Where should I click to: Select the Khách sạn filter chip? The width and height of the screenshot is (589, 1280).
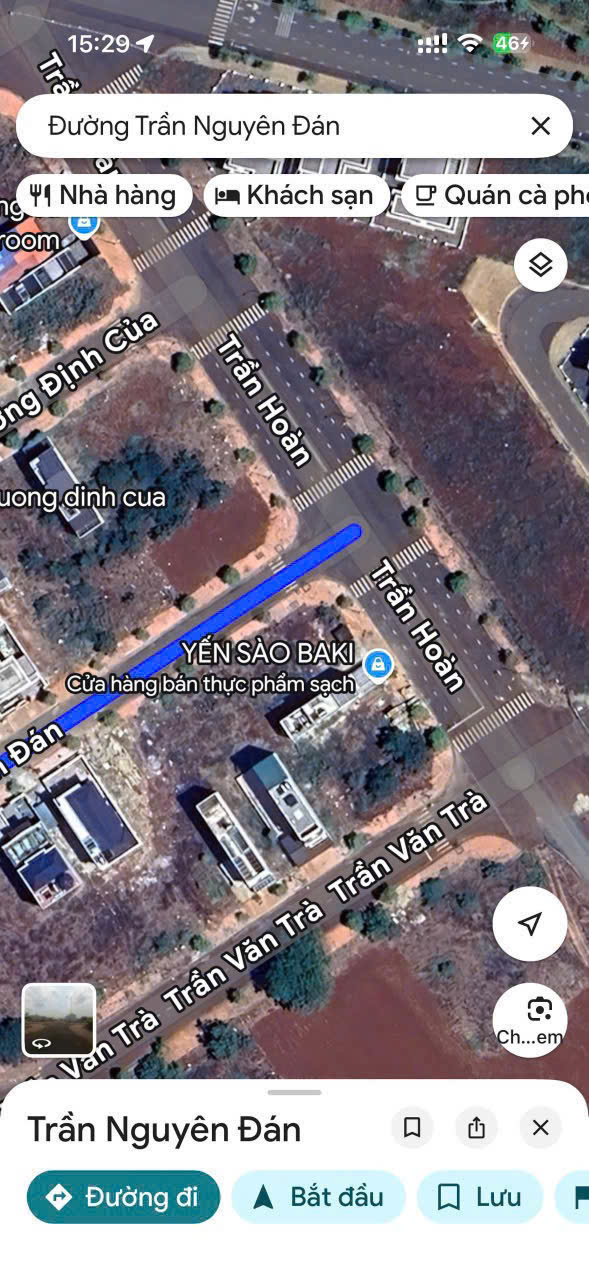coord(296,195)
